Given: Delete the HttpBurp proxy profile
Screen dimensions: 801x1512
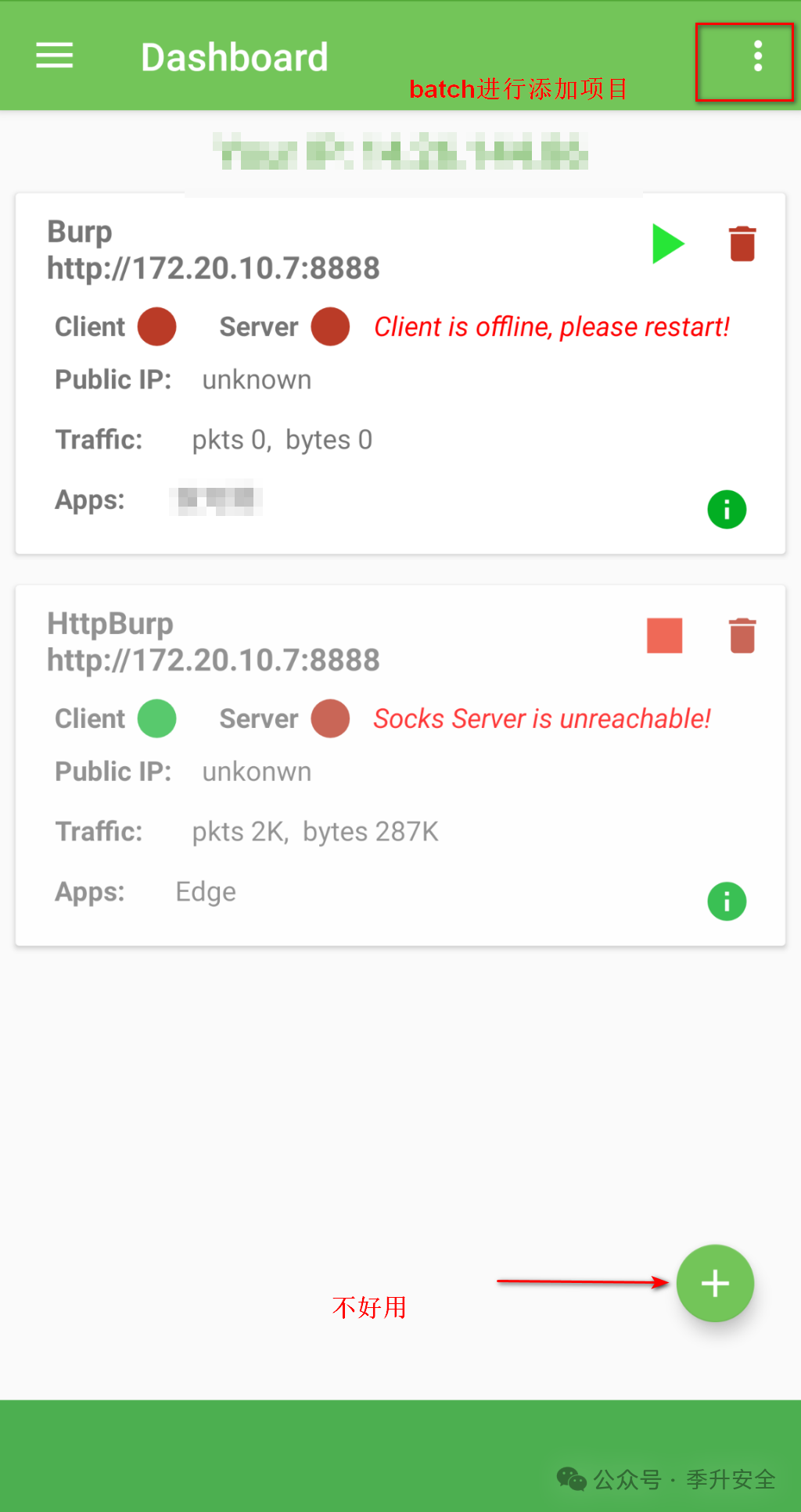Looking at the screenshot, I should pyautogui.click(x=742, y=636).
